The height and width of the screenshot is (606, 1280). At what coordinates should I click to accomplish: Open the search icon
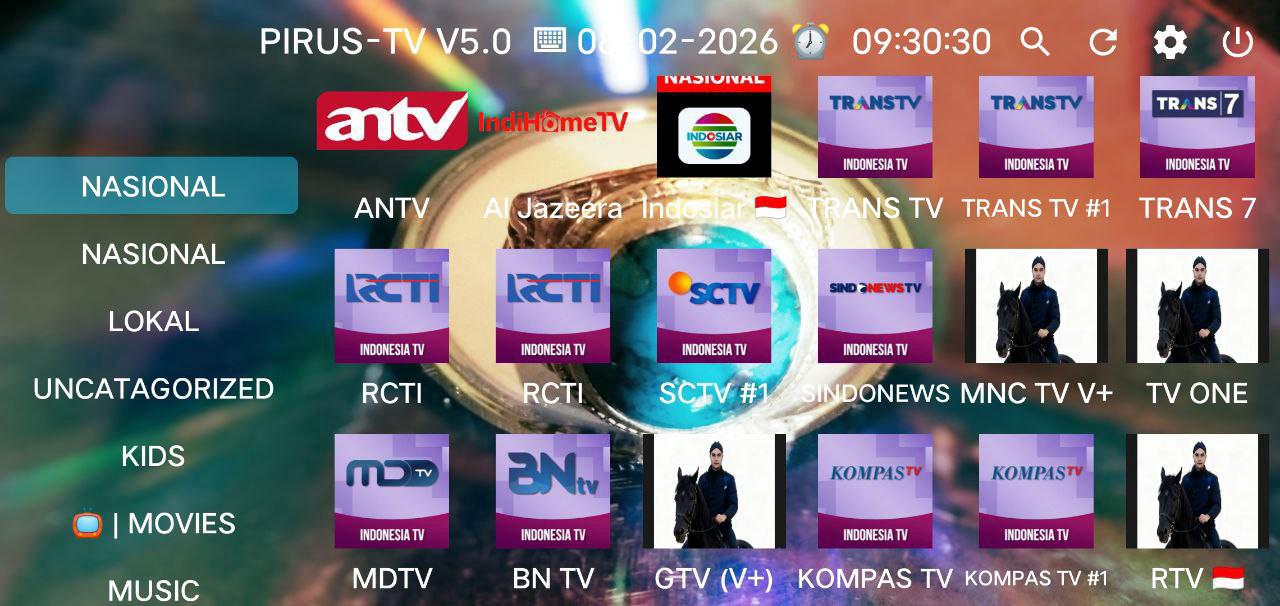1035,42
